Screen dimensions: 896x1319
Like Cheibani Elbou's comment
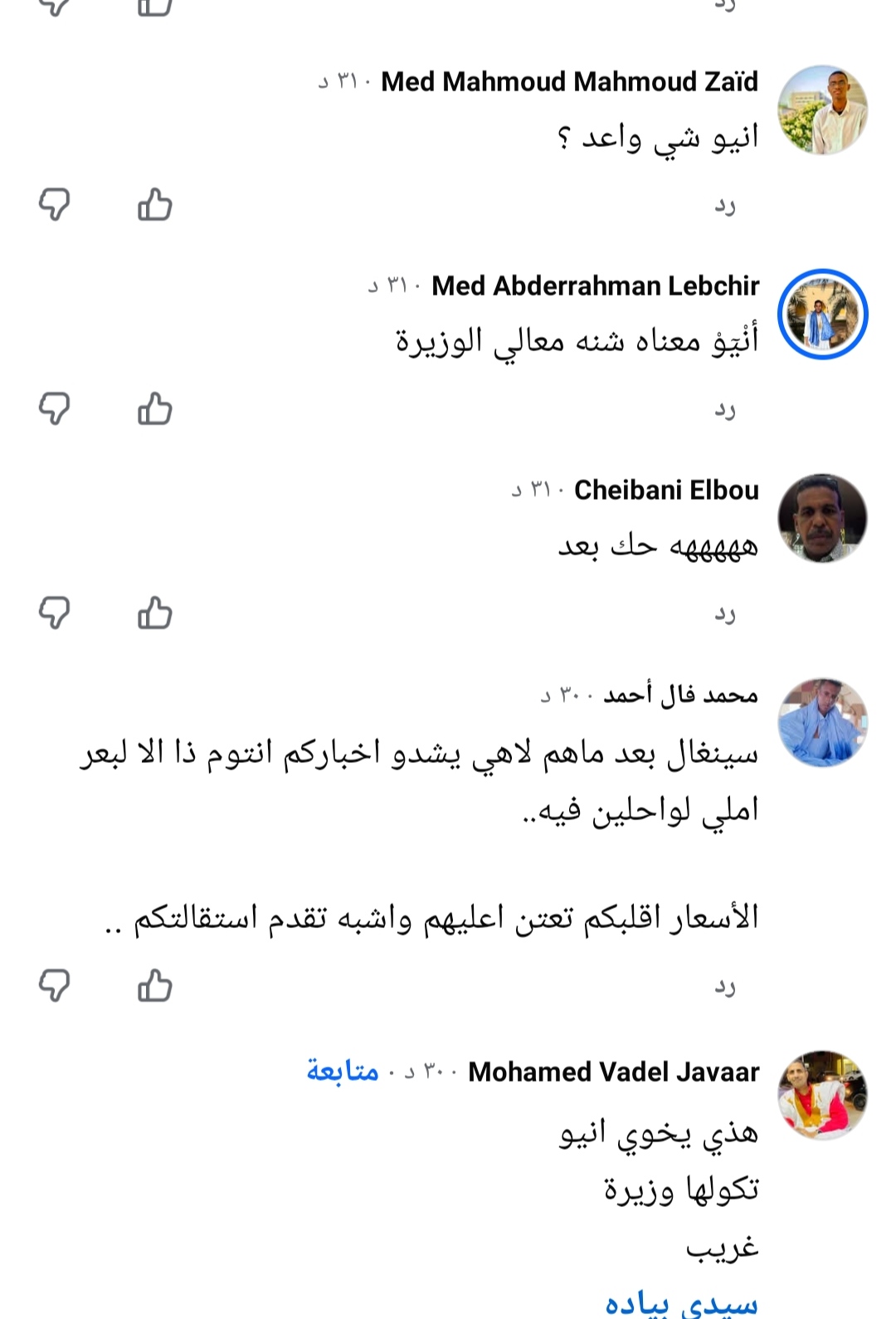point(155,613)
